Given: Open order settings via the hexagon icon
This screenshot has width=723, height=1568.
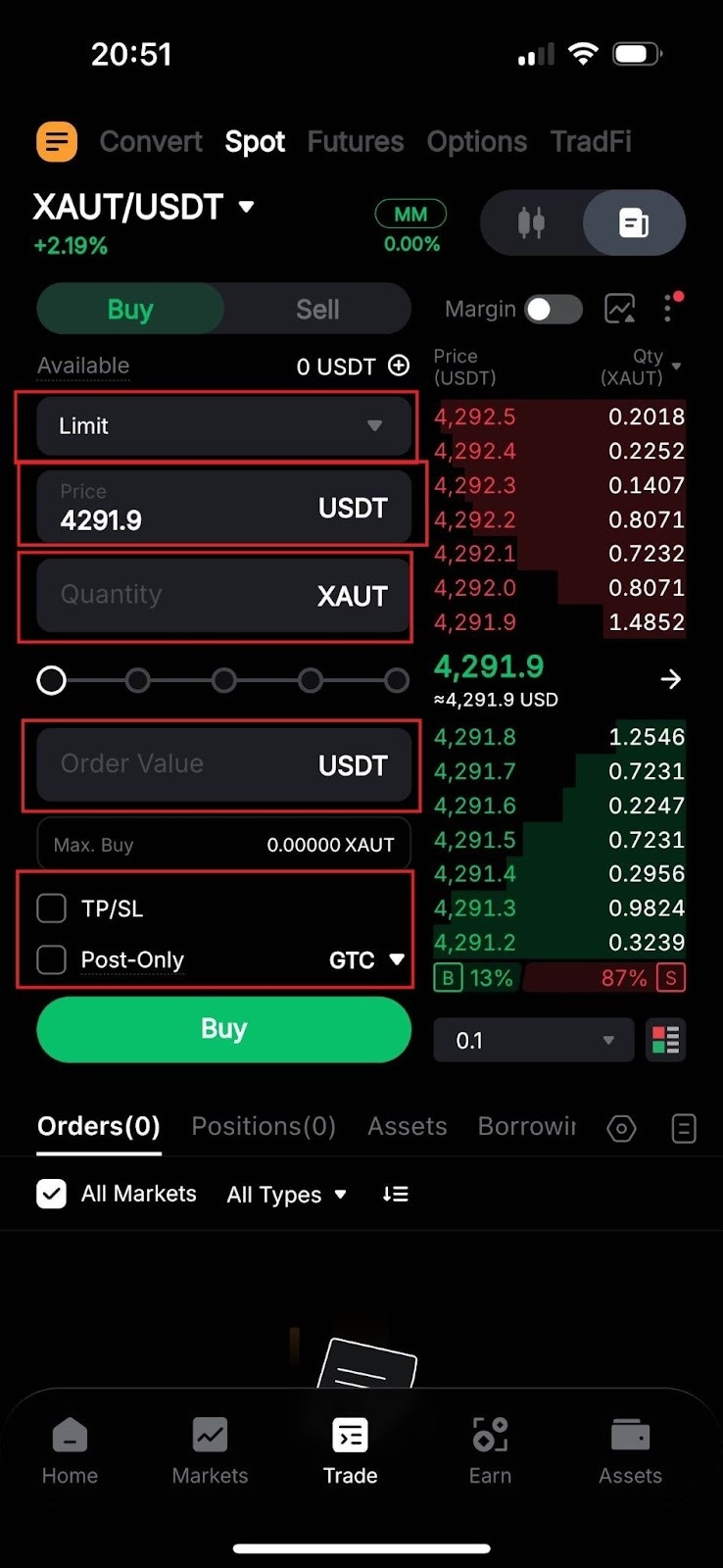Looking at the screenshot, I should pos(621,1129).
